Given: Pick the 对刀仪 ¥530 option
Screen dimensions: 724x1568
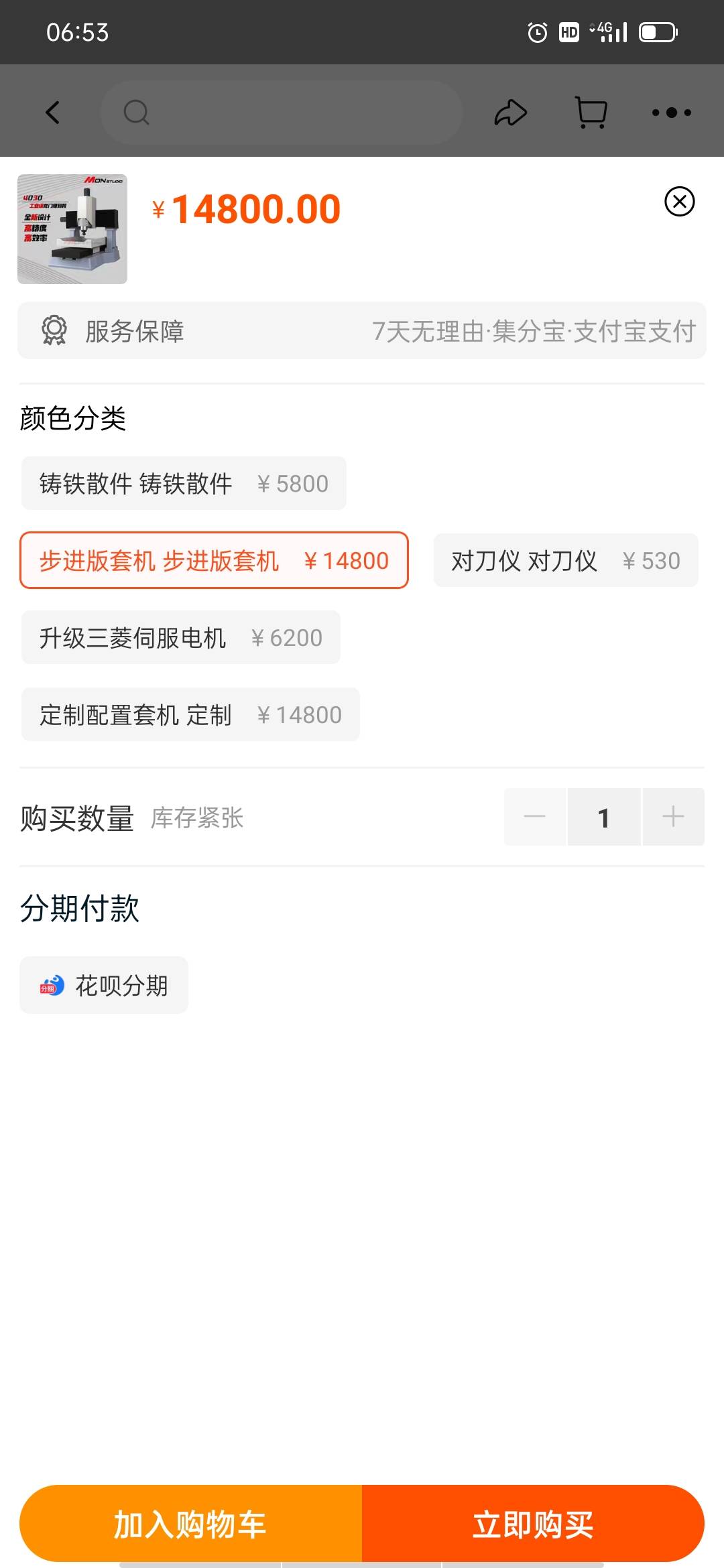Looking at the screenshot, I should (x=566, y=561).
